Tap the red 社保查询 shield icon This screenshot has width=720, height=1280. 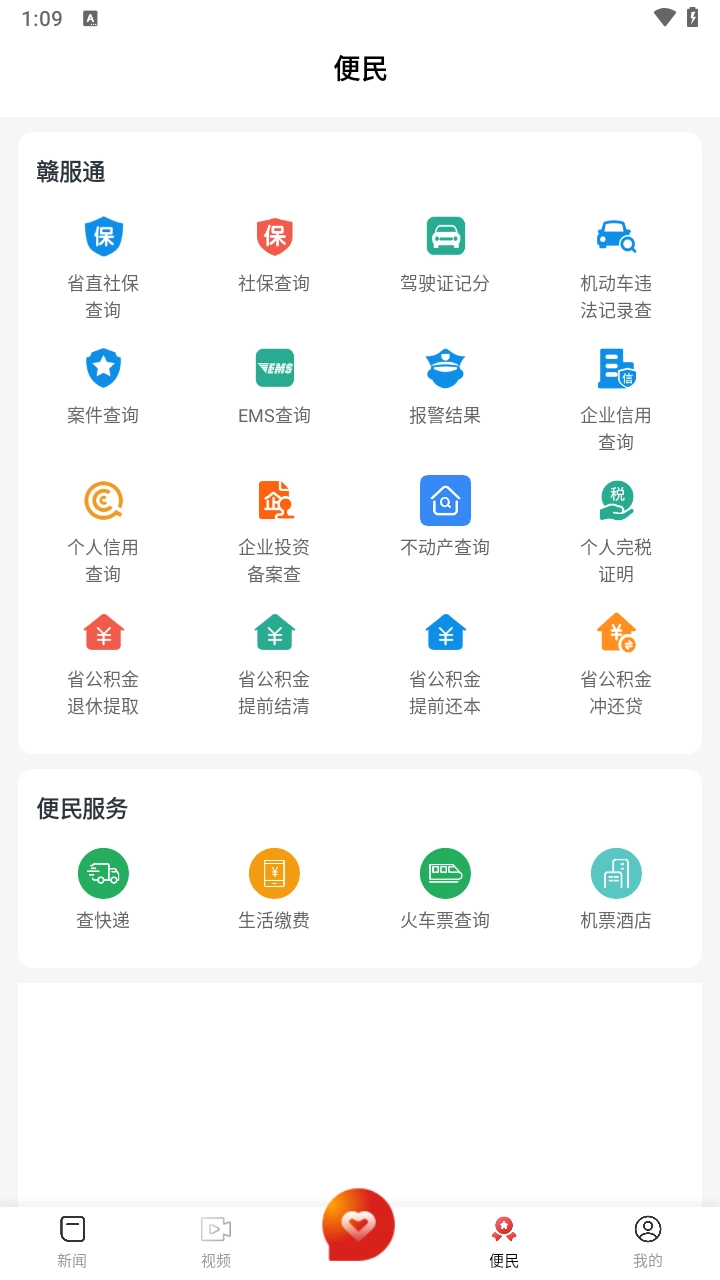point(274,237)
